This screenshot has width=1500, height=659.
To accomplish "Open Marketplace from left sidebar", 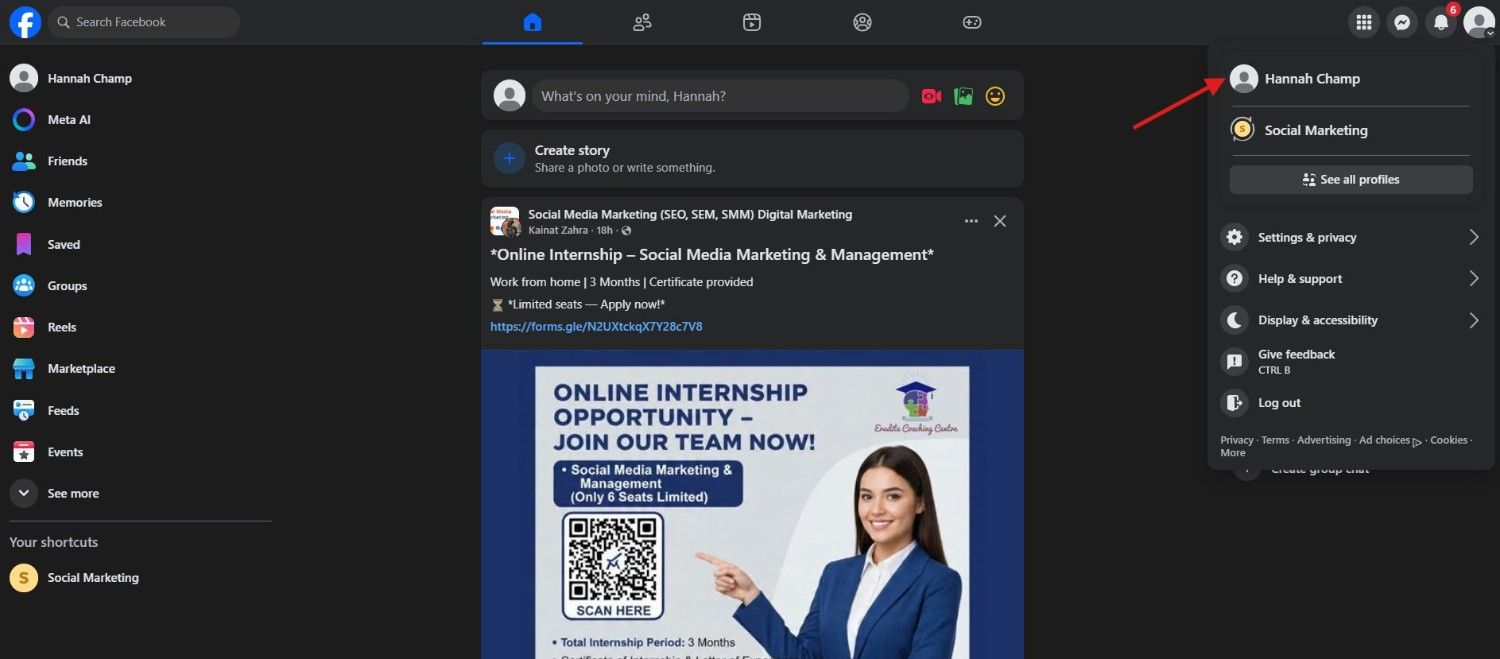I will [81, 369].
